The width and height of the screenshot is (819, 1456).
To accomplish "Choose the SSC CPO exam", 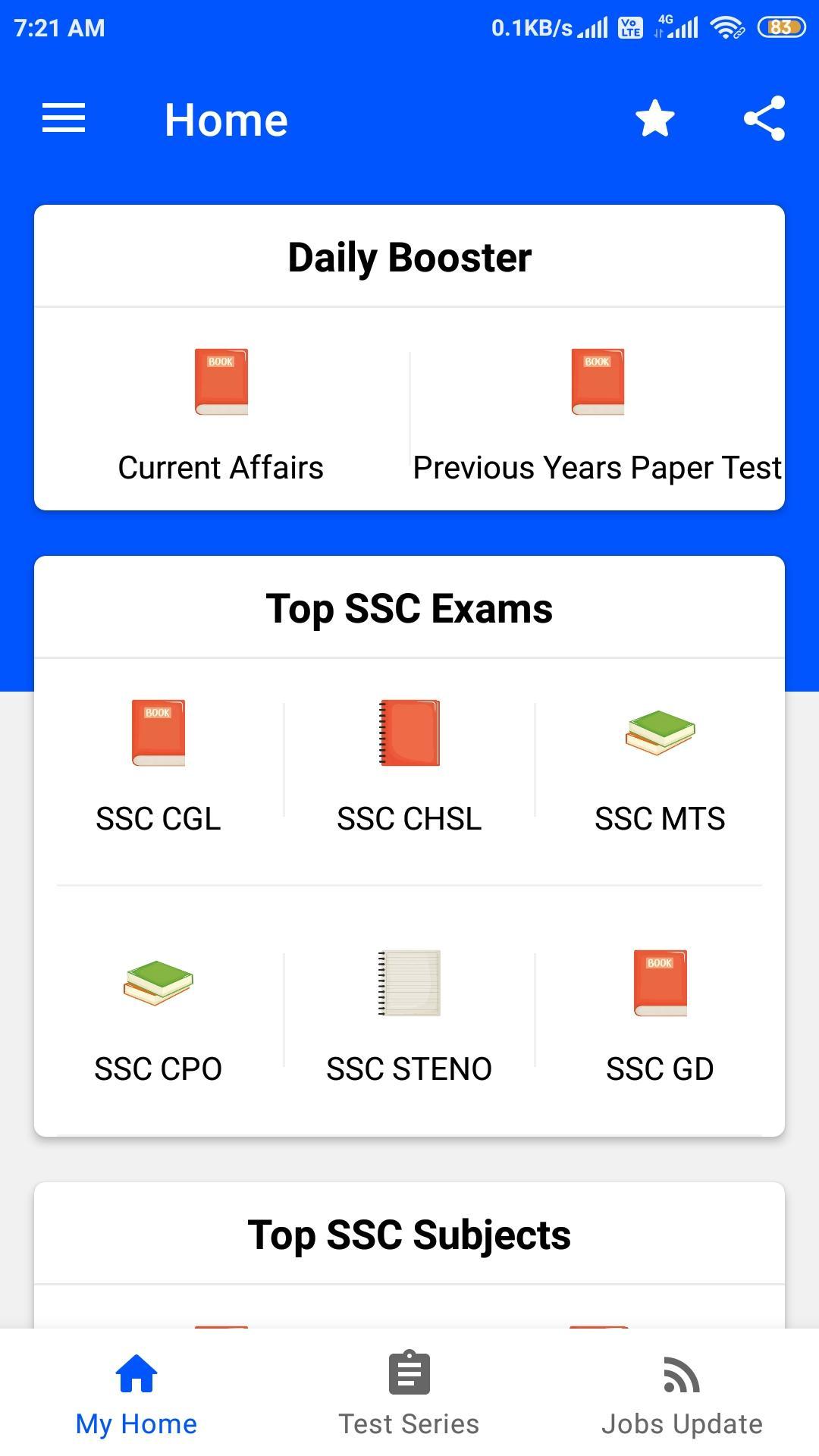I will (158, 1016).
